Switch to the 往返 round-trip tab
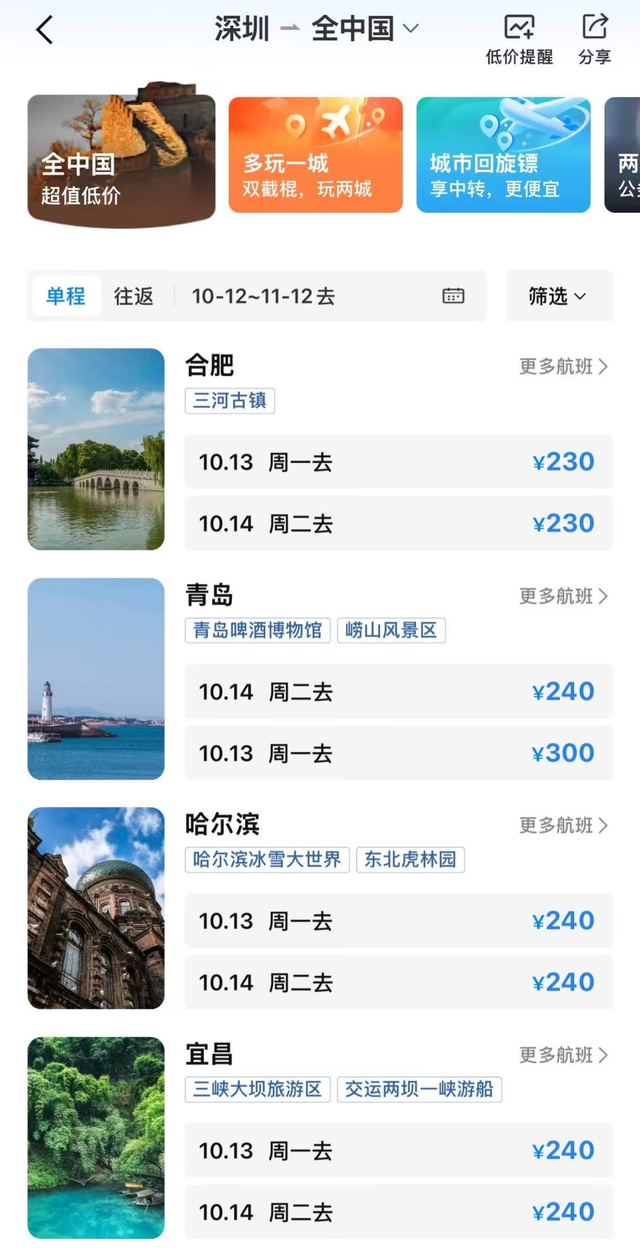 (x=133, y=296)
